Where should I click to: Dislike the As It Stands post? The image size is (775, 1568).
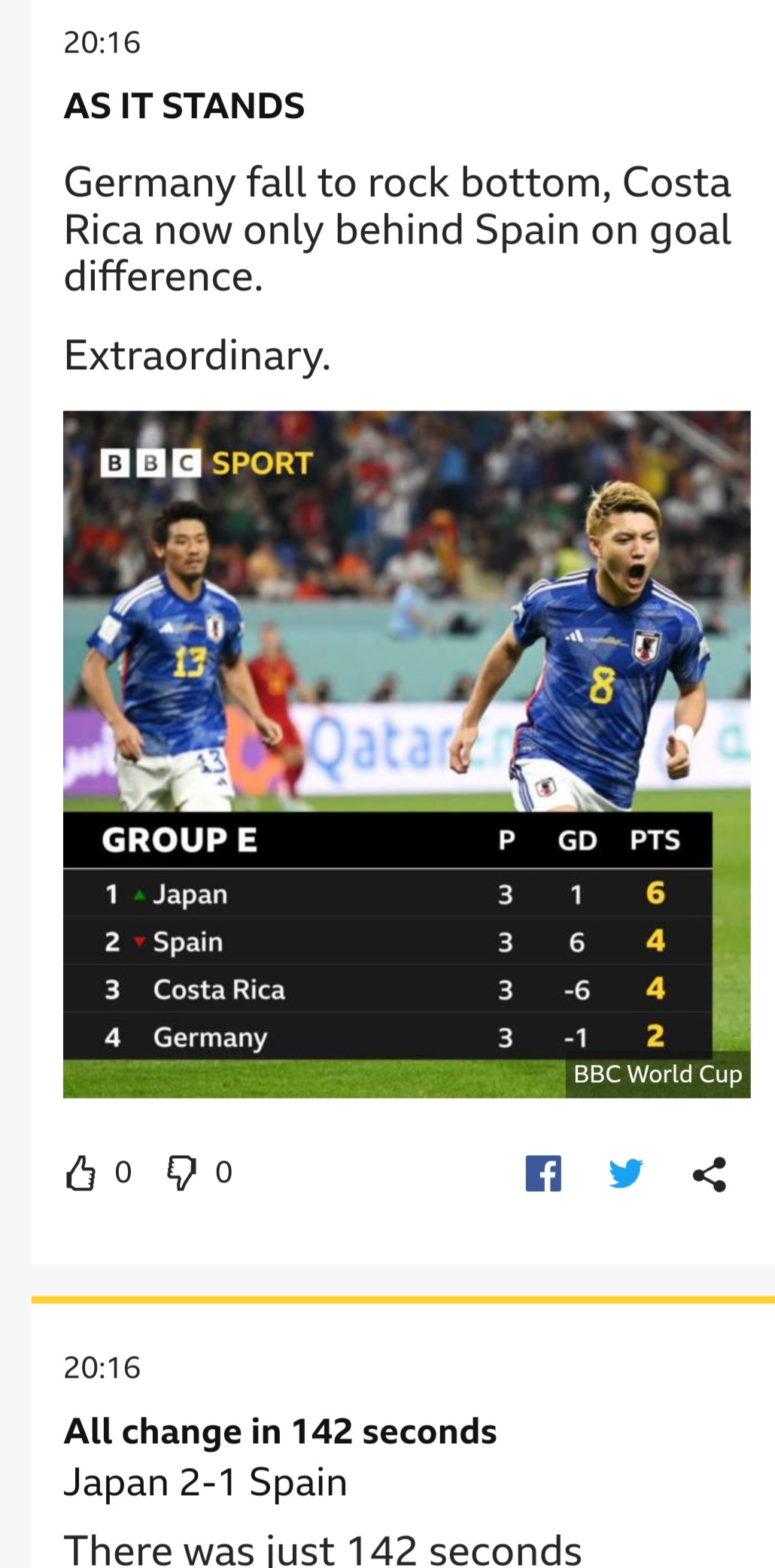181,1173
